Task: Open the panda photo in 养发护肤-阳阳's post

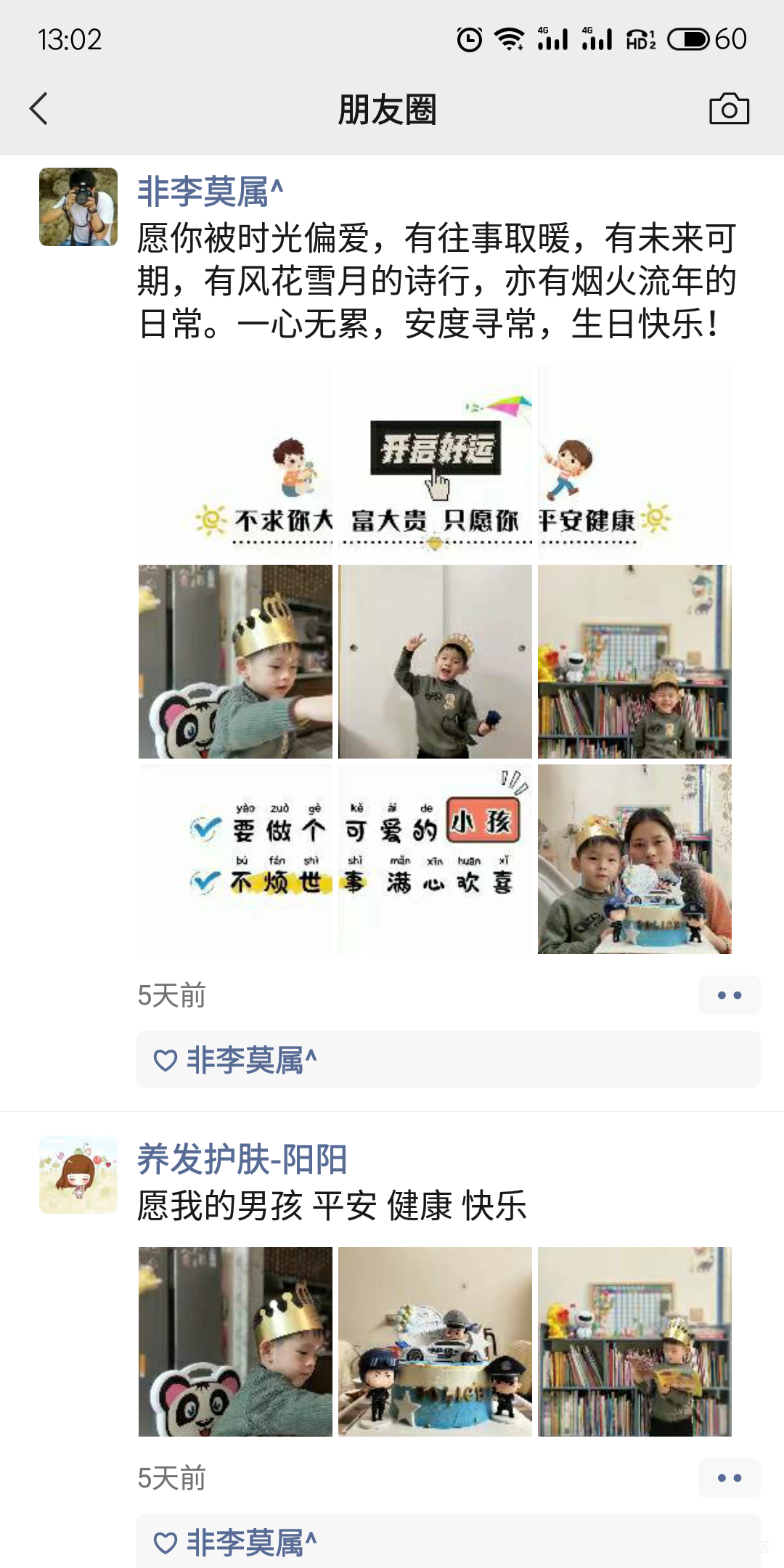Action: pyautogui.click(x=235, y=1342)
